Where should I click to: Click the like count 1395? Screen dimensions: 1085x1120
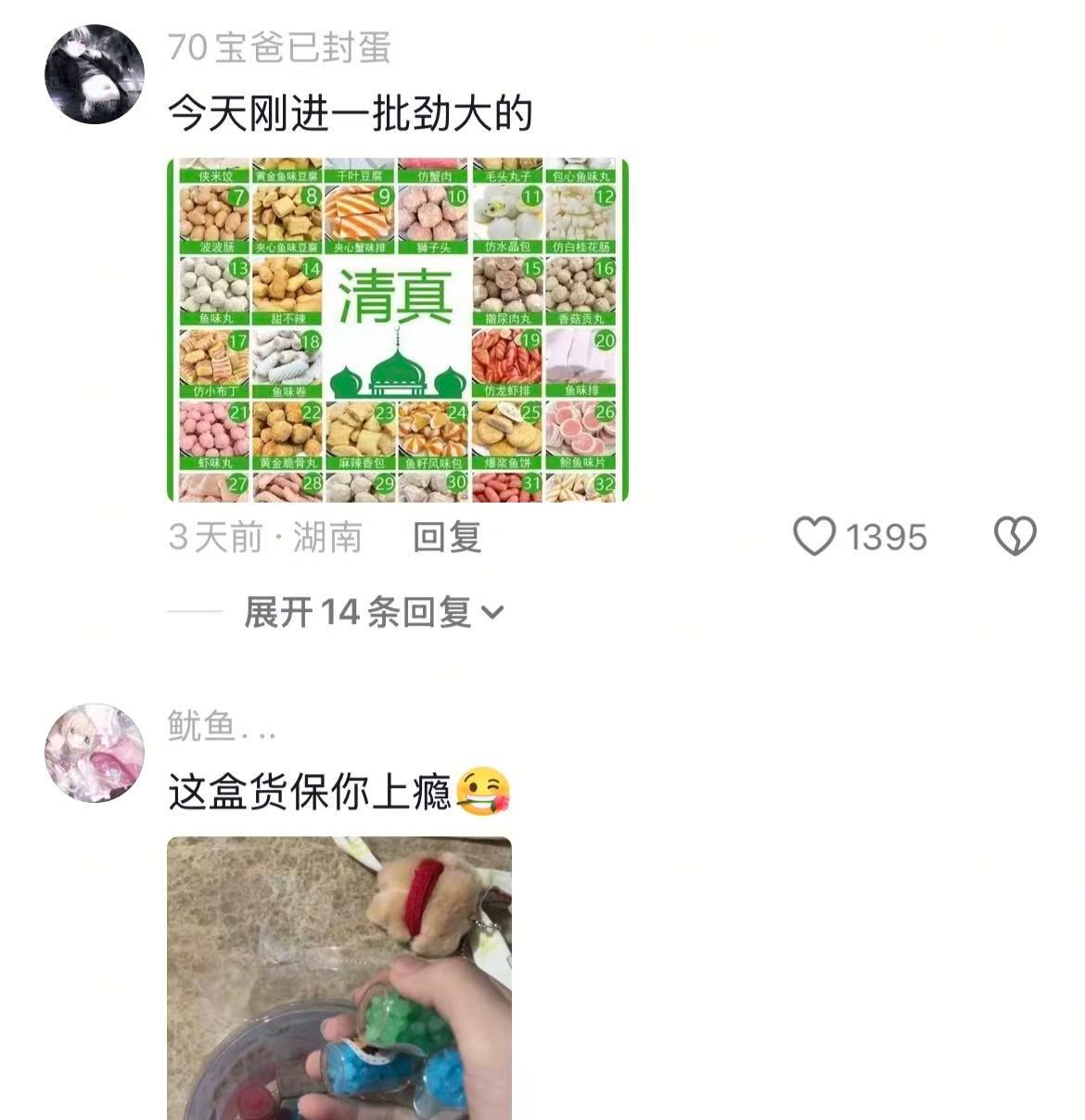pyautogui.click(x=886, y=536)
